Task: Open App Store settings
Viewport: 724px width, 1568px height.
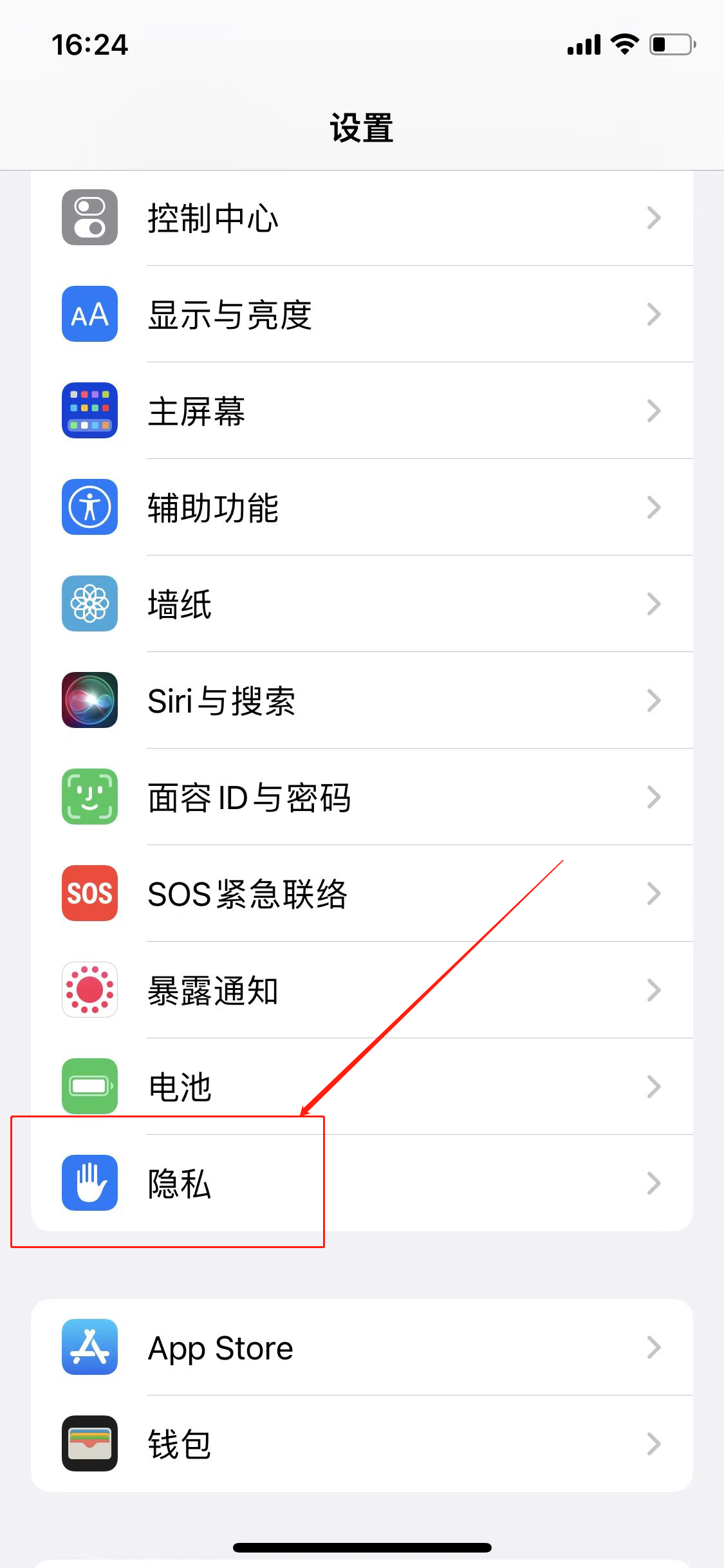Action: tap(360, 1347)
